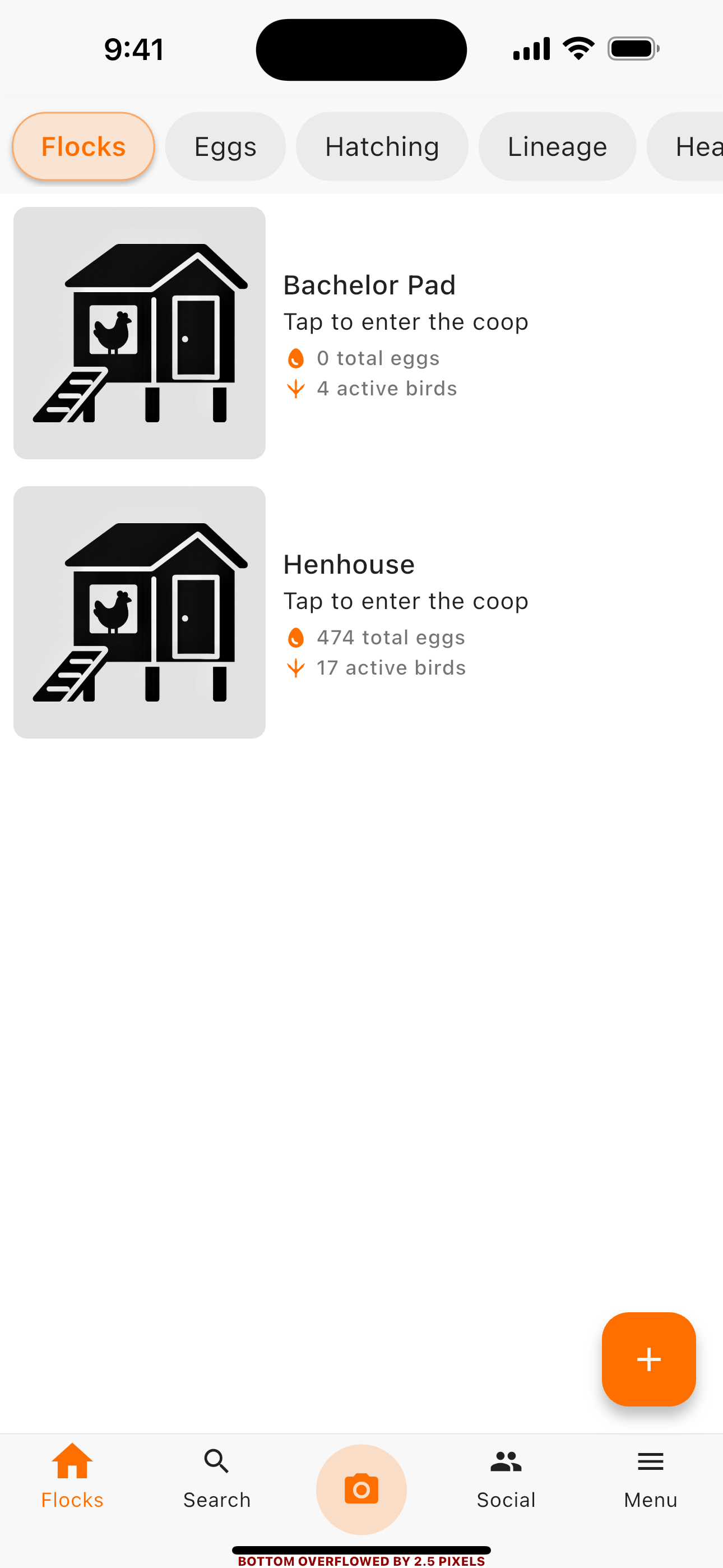This screenshot has height=1568, width=723.
Task: Open the Hatching chip
Action: click(382, 147)
